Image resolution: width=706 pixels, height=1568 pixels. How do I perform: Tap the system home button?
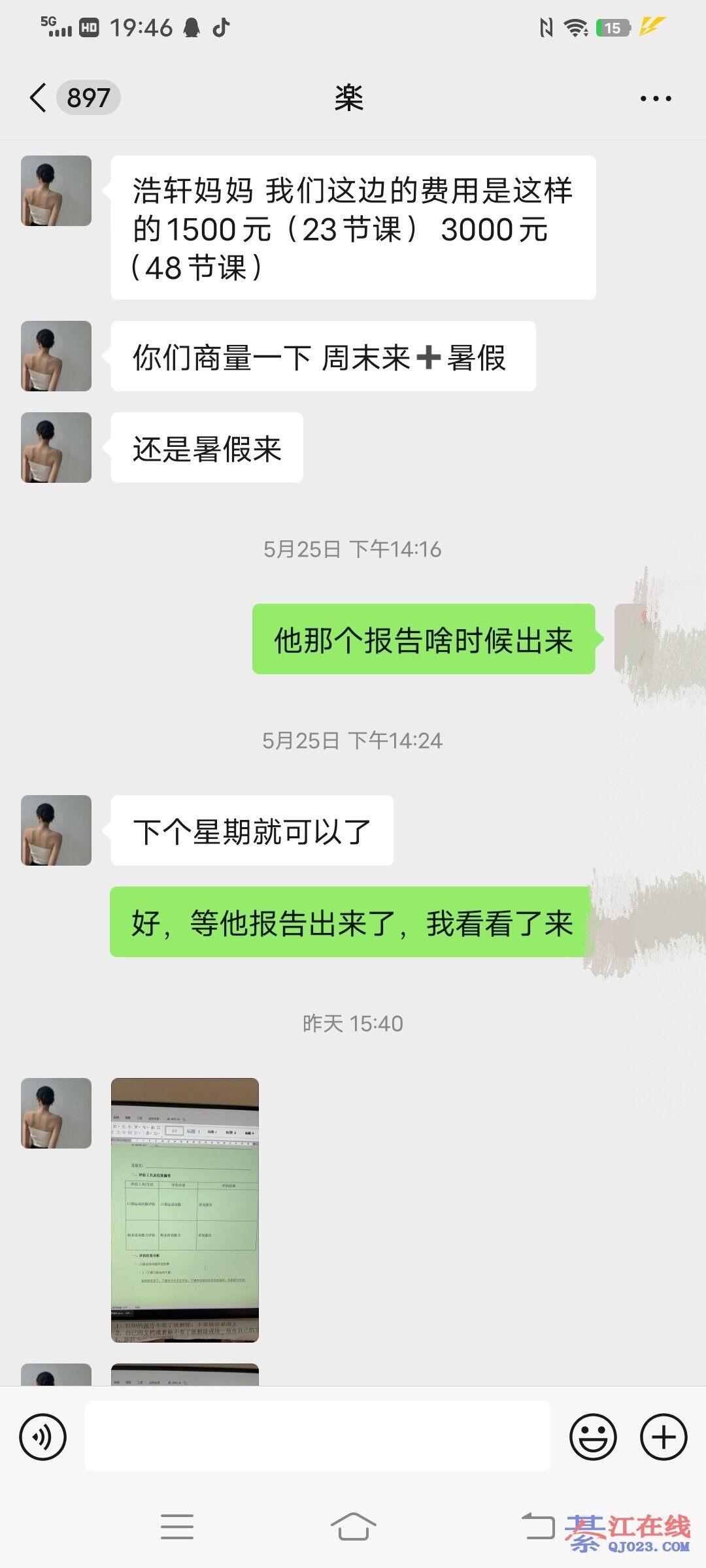click(353, 1527)
